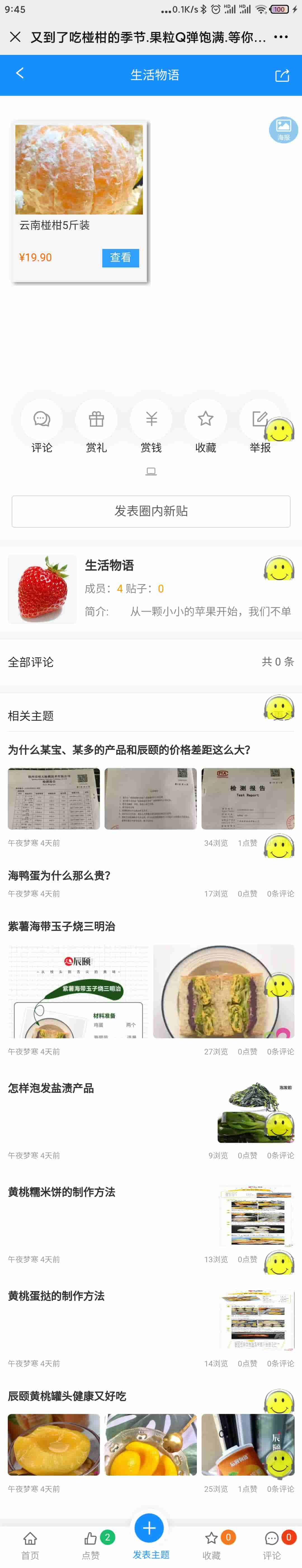302x1568 pixels.
Task: Tap the 点赞 tab at the bottom
Action: pyautogui.click(x=91, y=1545)
